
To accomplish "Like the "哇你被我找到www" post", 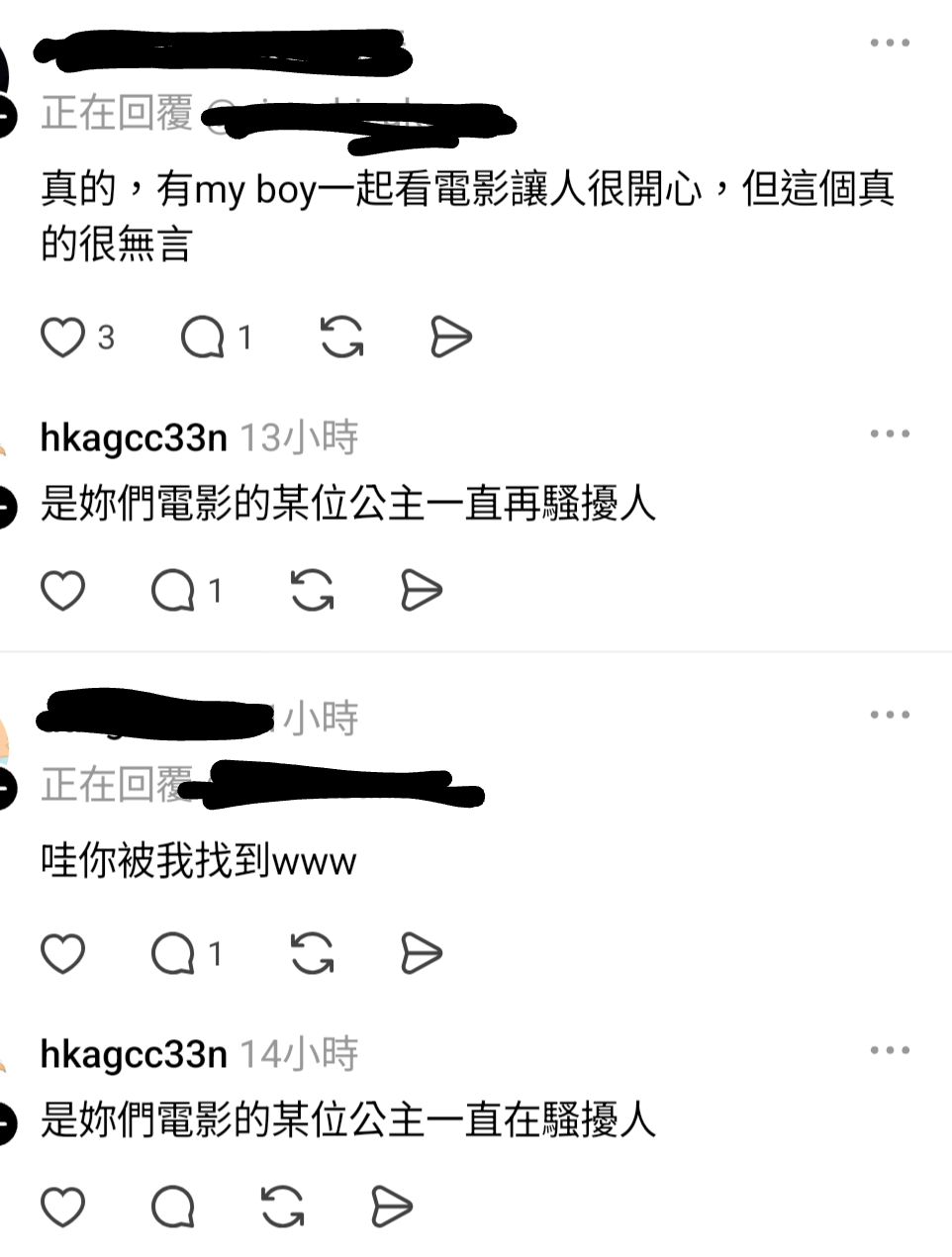I will click(62, 954).
